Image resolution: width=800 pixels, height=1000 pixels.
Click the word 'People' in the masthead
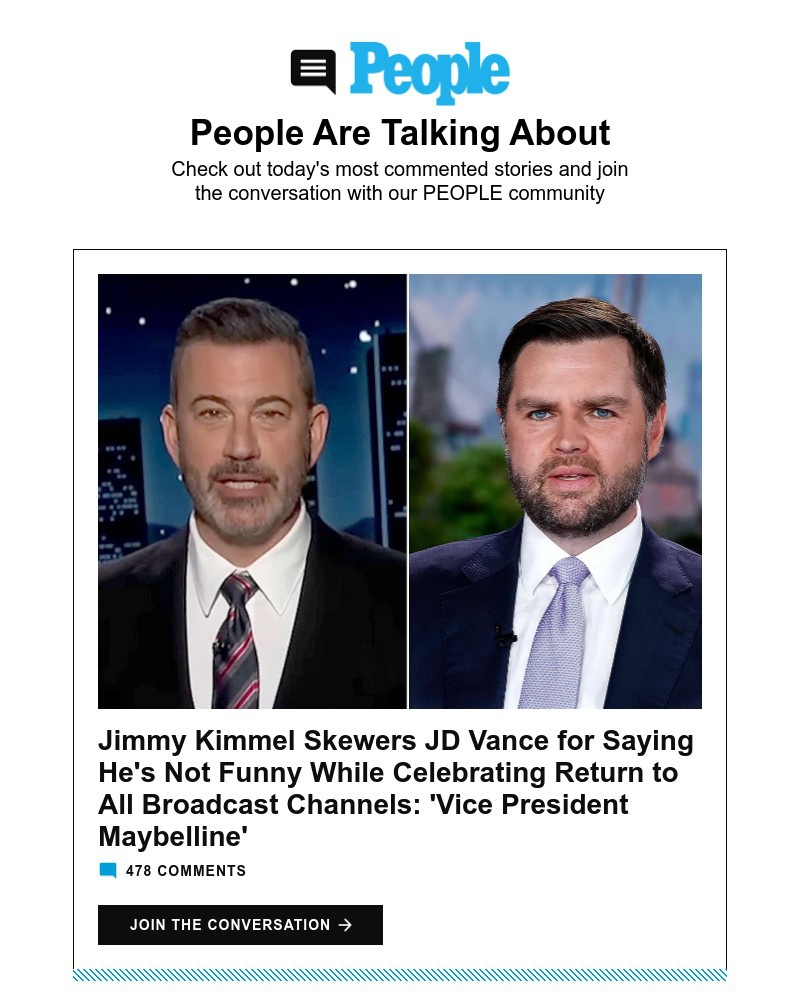click(430, 71)
